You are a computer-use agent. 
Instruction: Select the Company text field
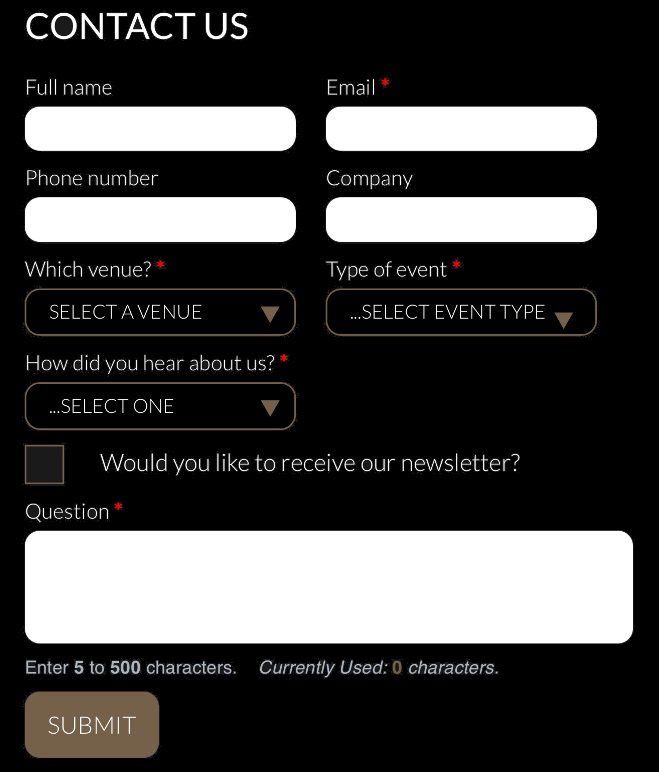click(x=461, y=220)
